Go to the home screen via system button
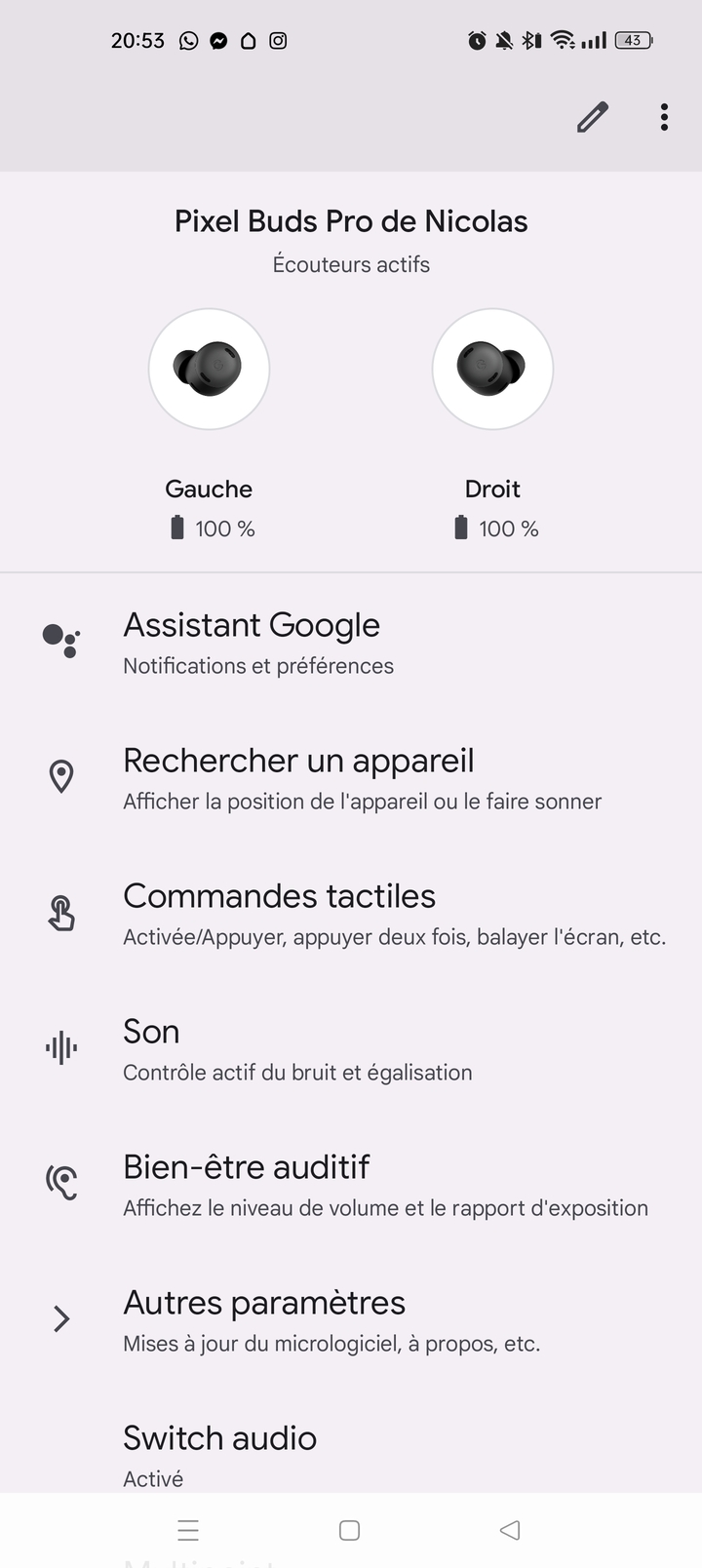This screenshot has width=702, height=1568. tap(349, 1530)
